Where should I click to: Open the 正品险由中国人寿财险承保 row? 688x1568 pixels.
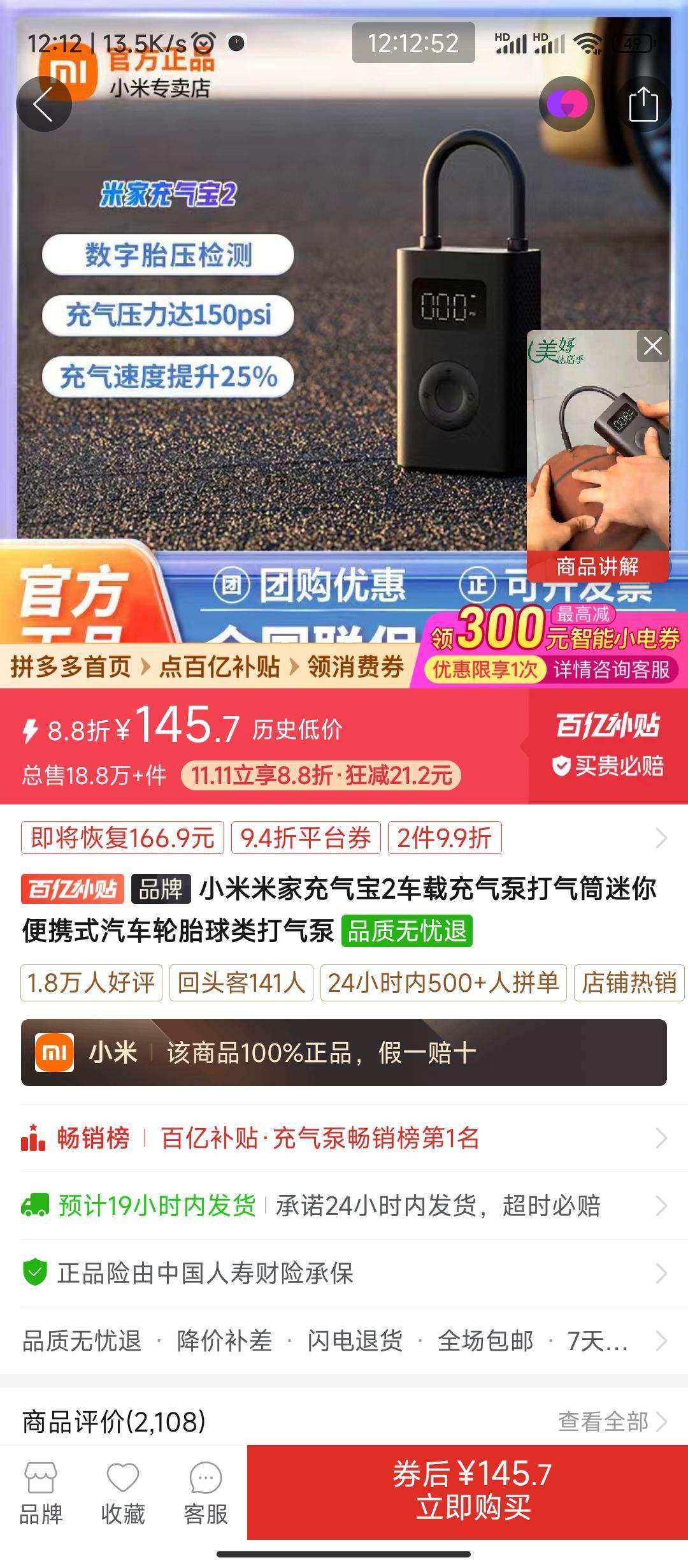point(344,1273)
